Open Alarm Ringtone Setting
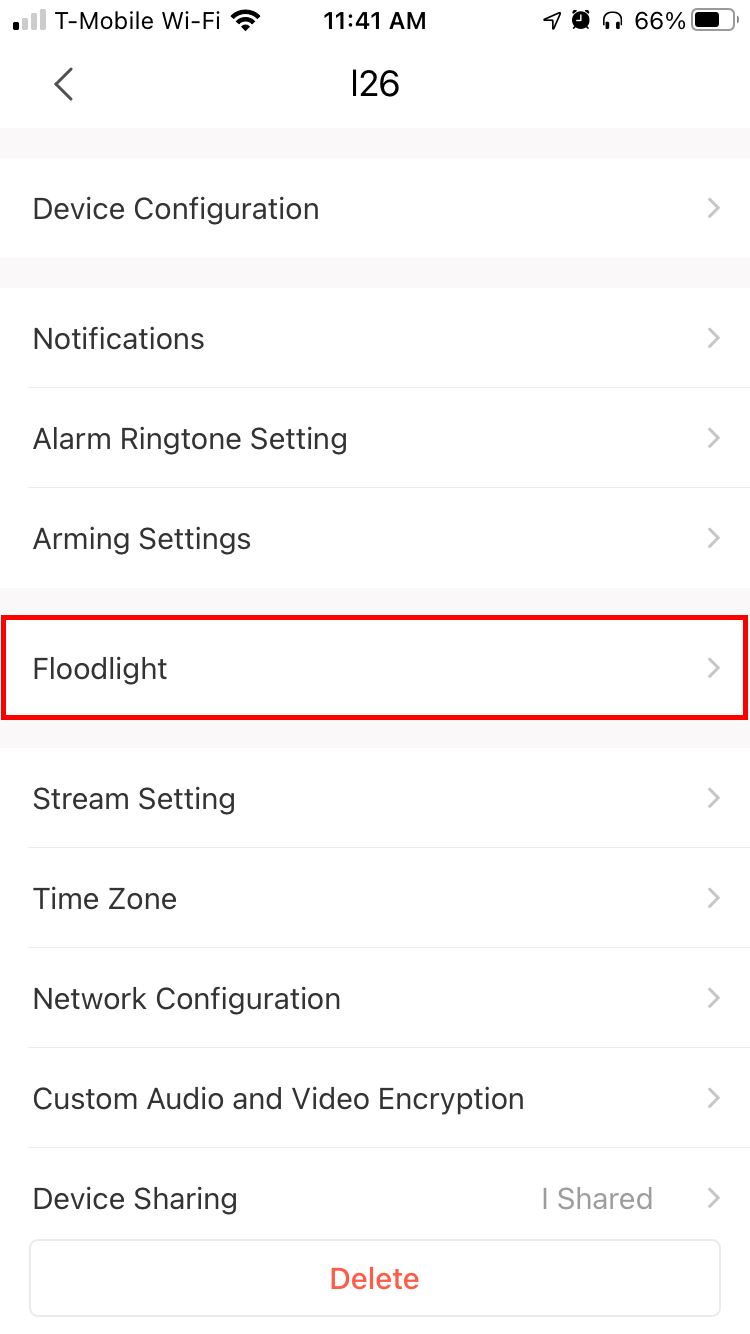This screenshot has height=1334, width=750. [375, 438]
